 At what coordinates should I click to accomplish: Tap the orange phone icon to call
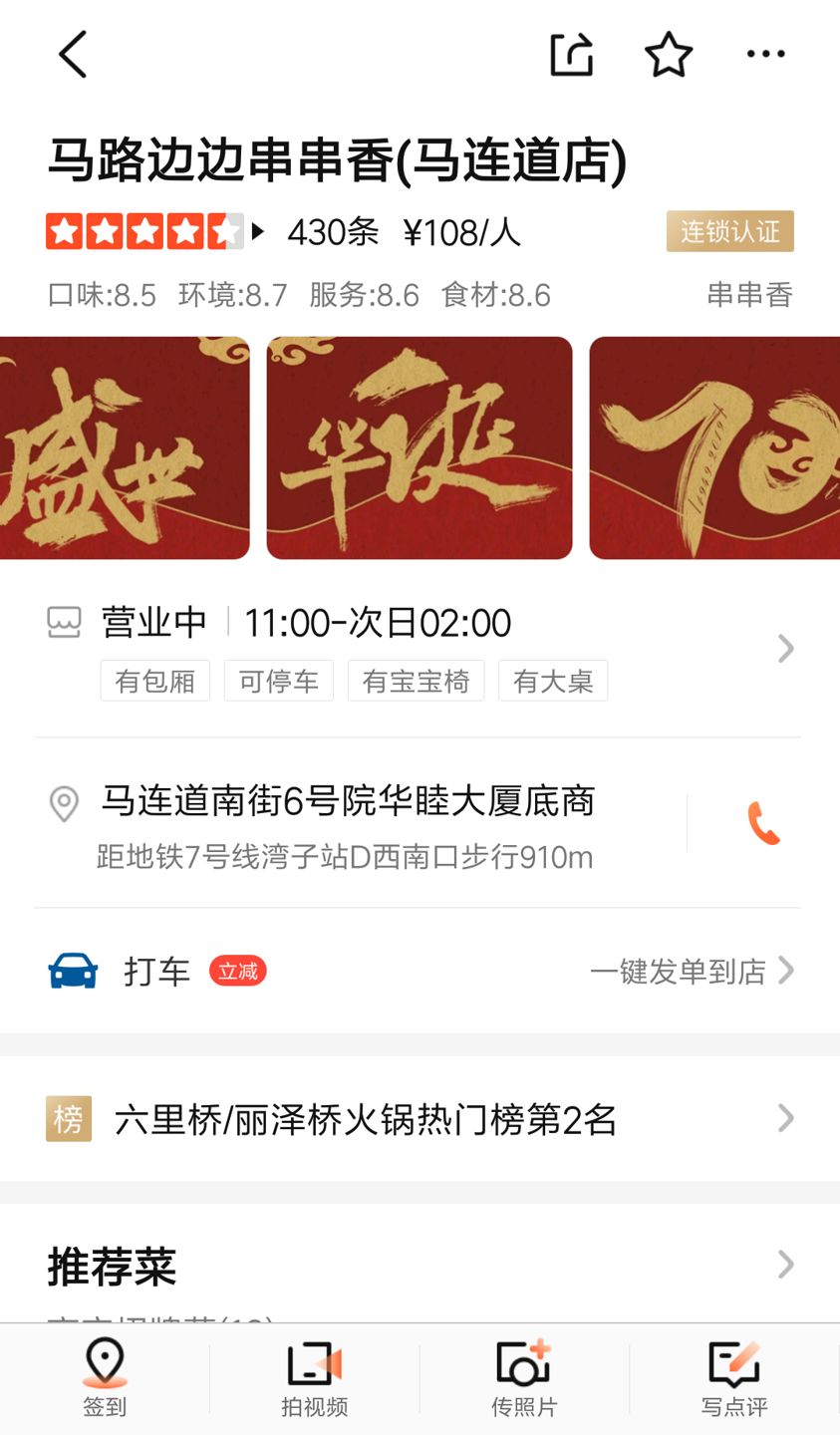(762, 822)
